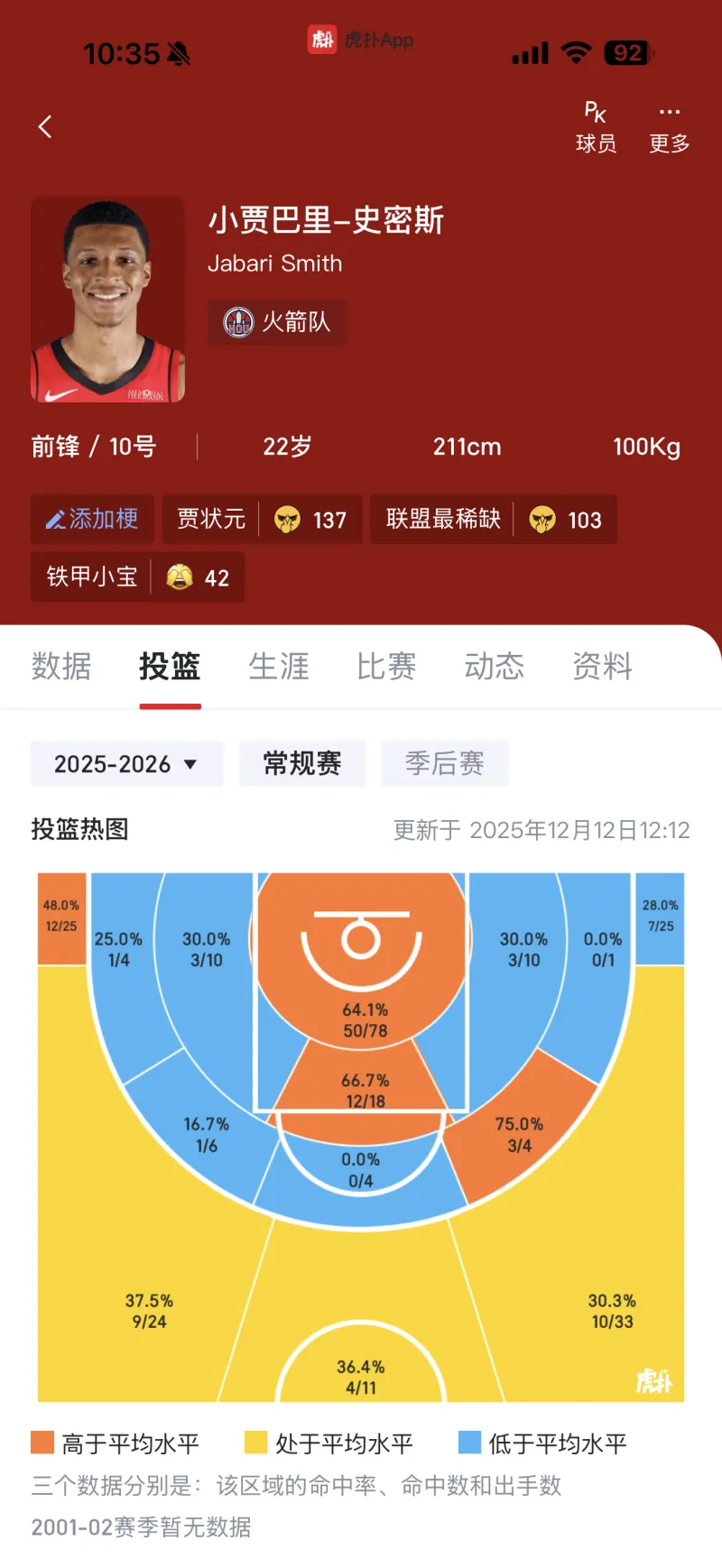Open the 更多 overflow menu

tap(669, 127)
